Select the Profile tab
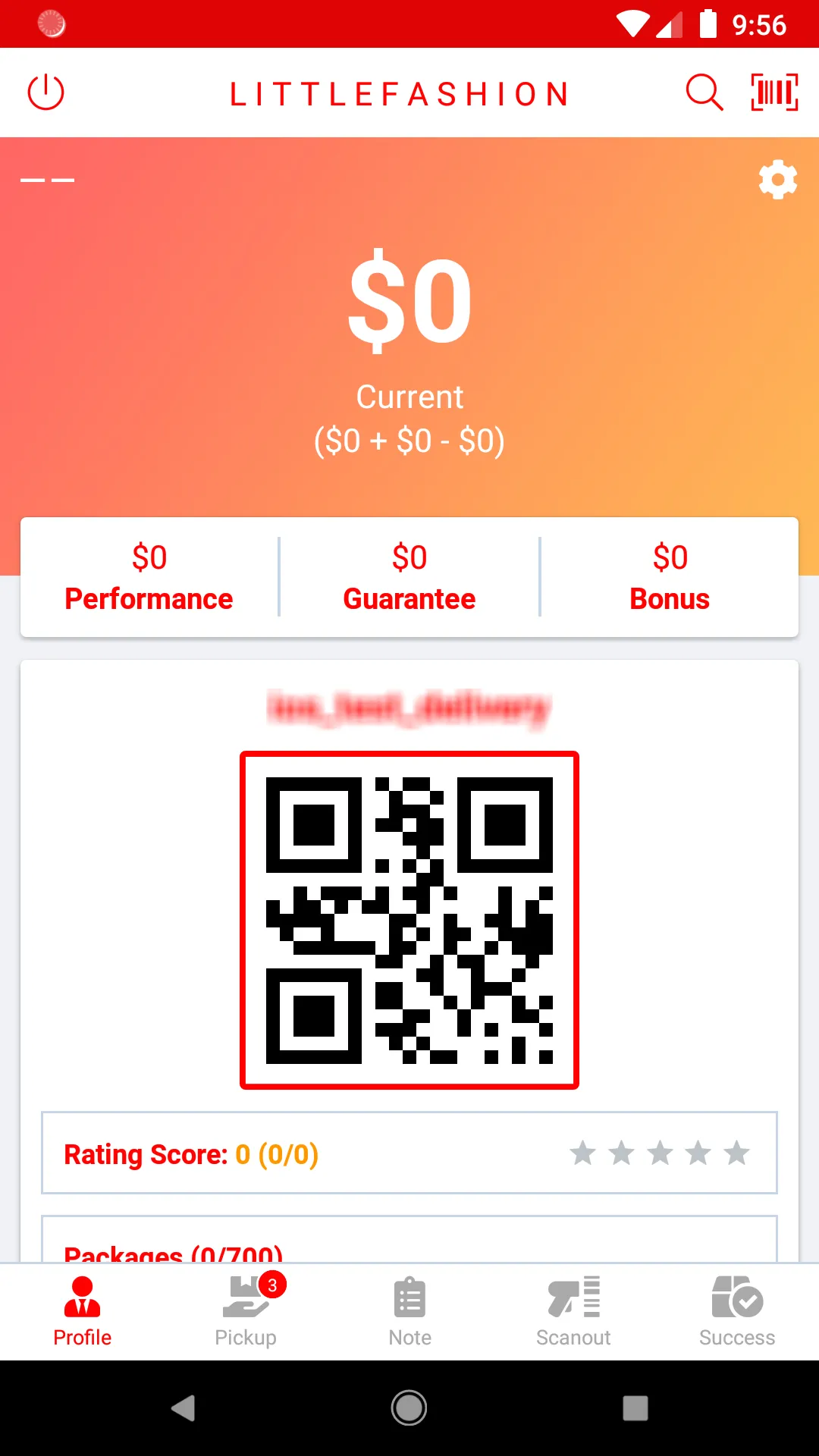Viewport: 819px width, 1456px height. coord(82,1312)
